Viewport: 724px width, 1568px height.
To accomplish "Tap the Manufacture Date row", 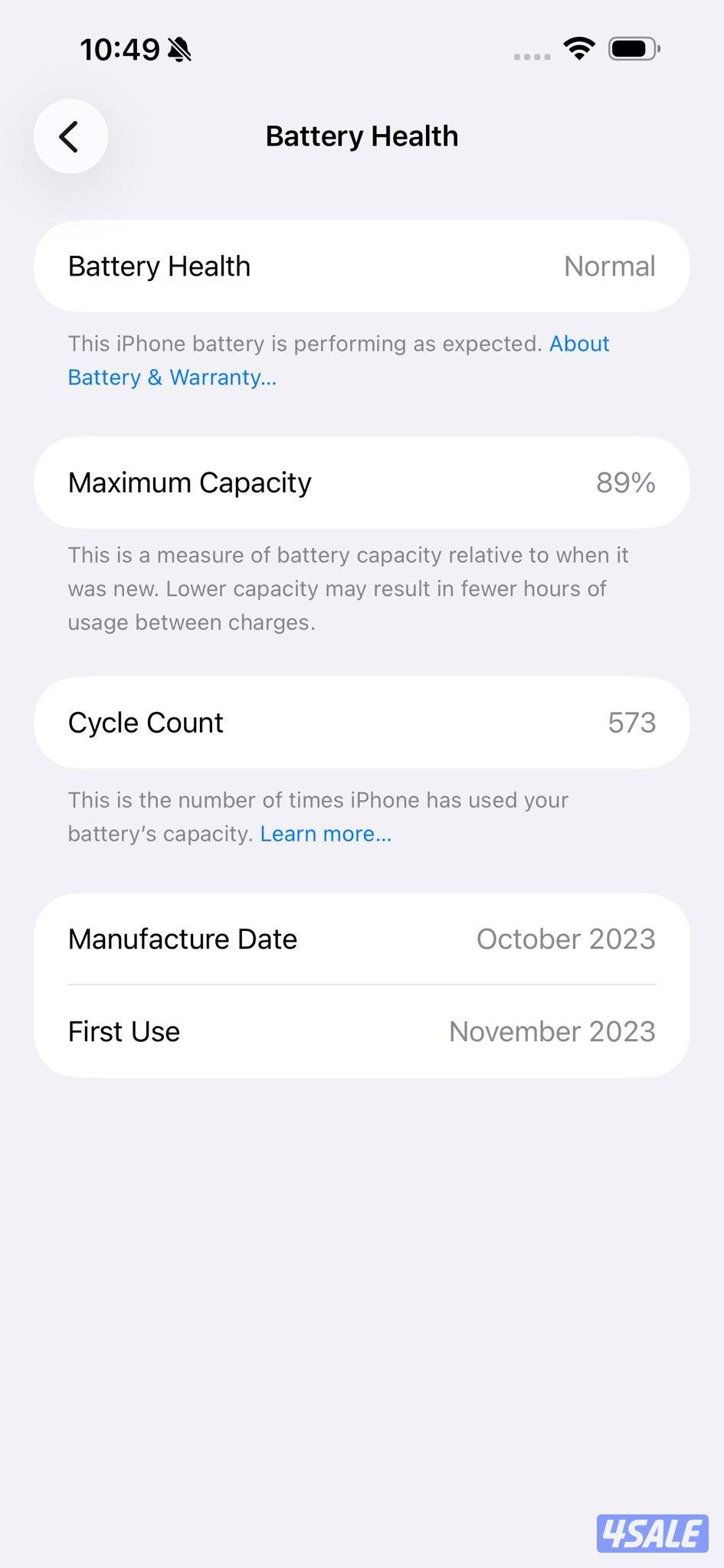I will click(362, 939).
